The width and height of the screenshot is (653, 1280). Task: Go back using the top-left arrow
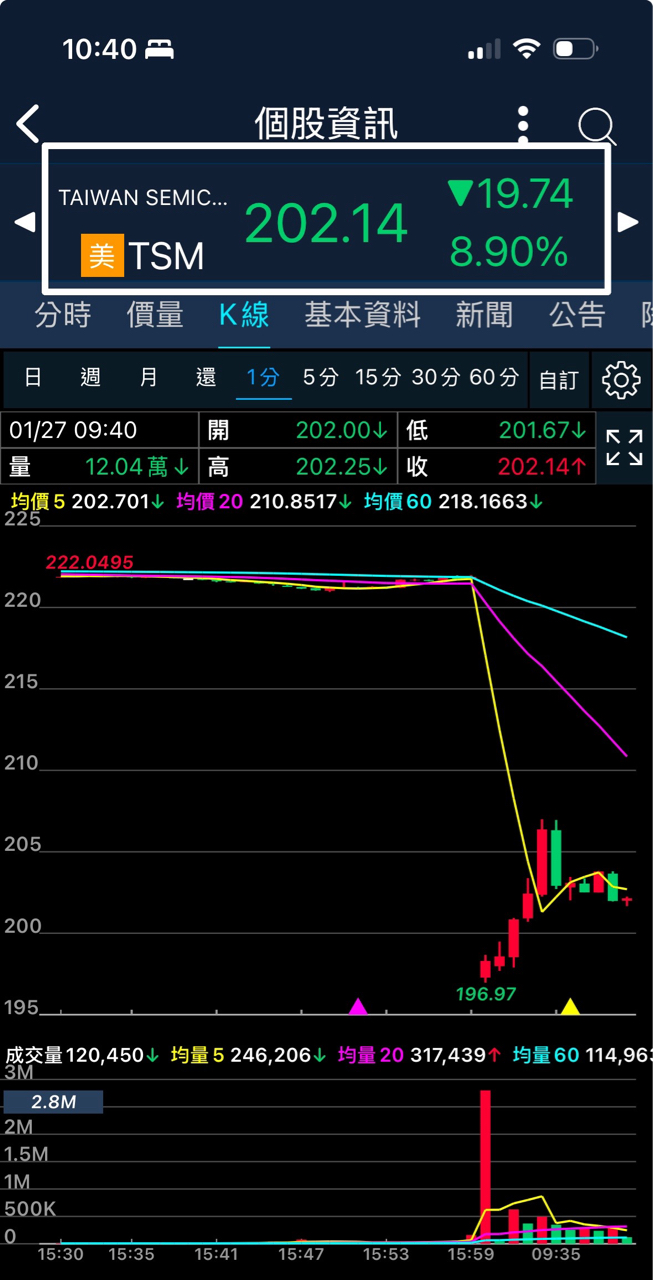(28, 124)
